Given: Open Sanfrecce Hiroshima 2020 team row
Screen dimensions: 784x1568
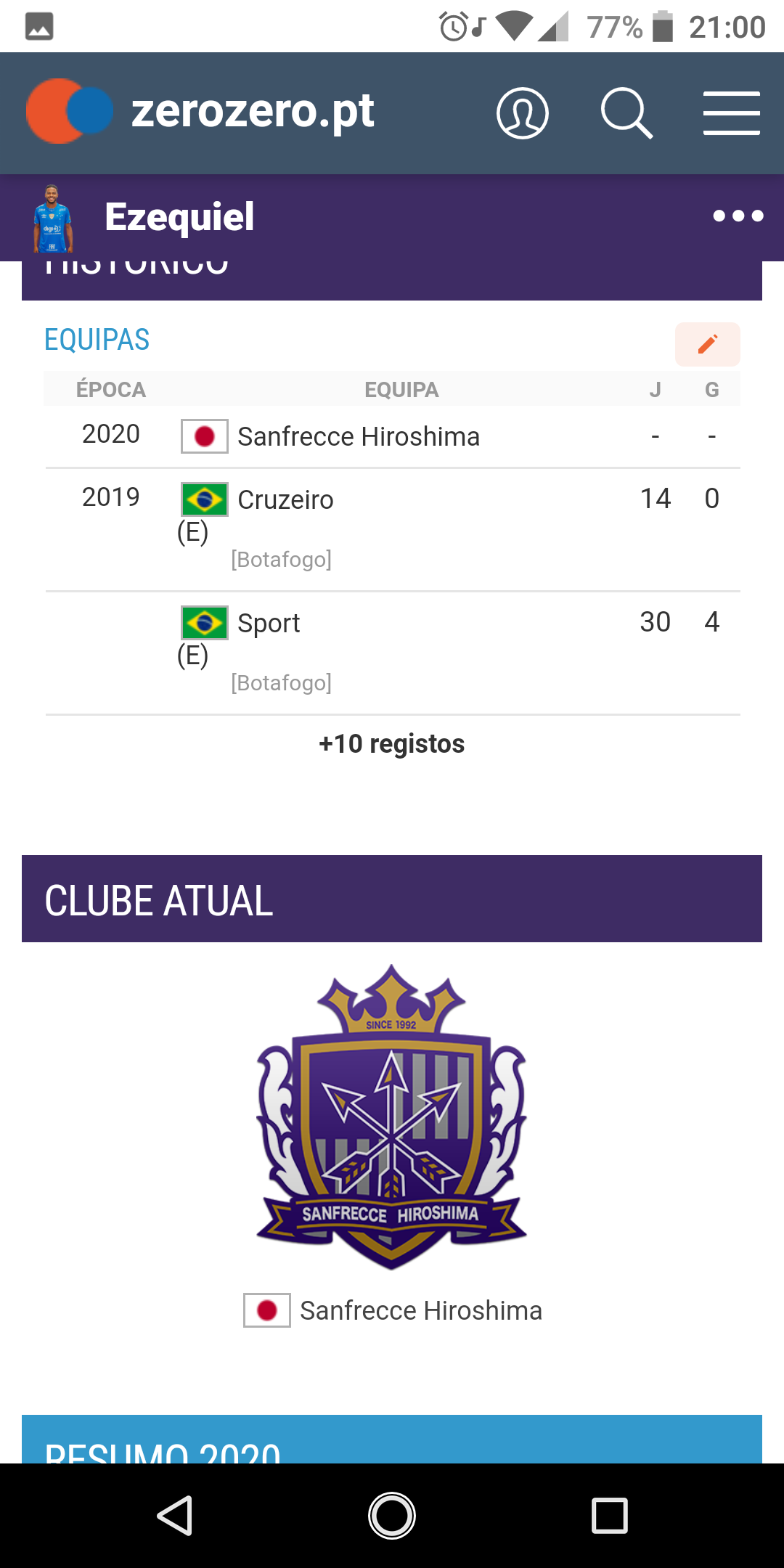Looking at the screenshot, I should [393, 436].
